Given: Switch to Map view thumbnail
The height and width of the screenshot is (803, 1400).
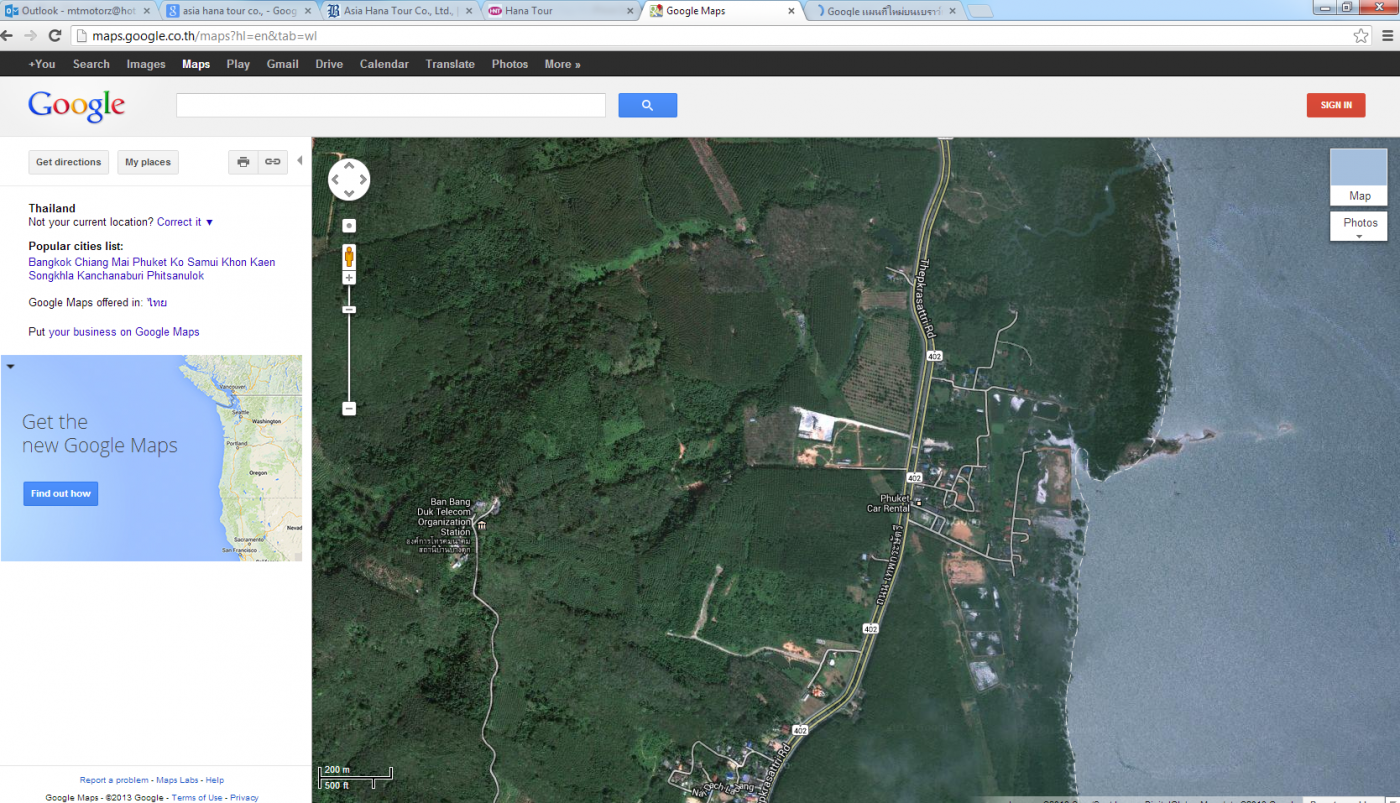Looking at the screenshot, I should pos(1358,177).
